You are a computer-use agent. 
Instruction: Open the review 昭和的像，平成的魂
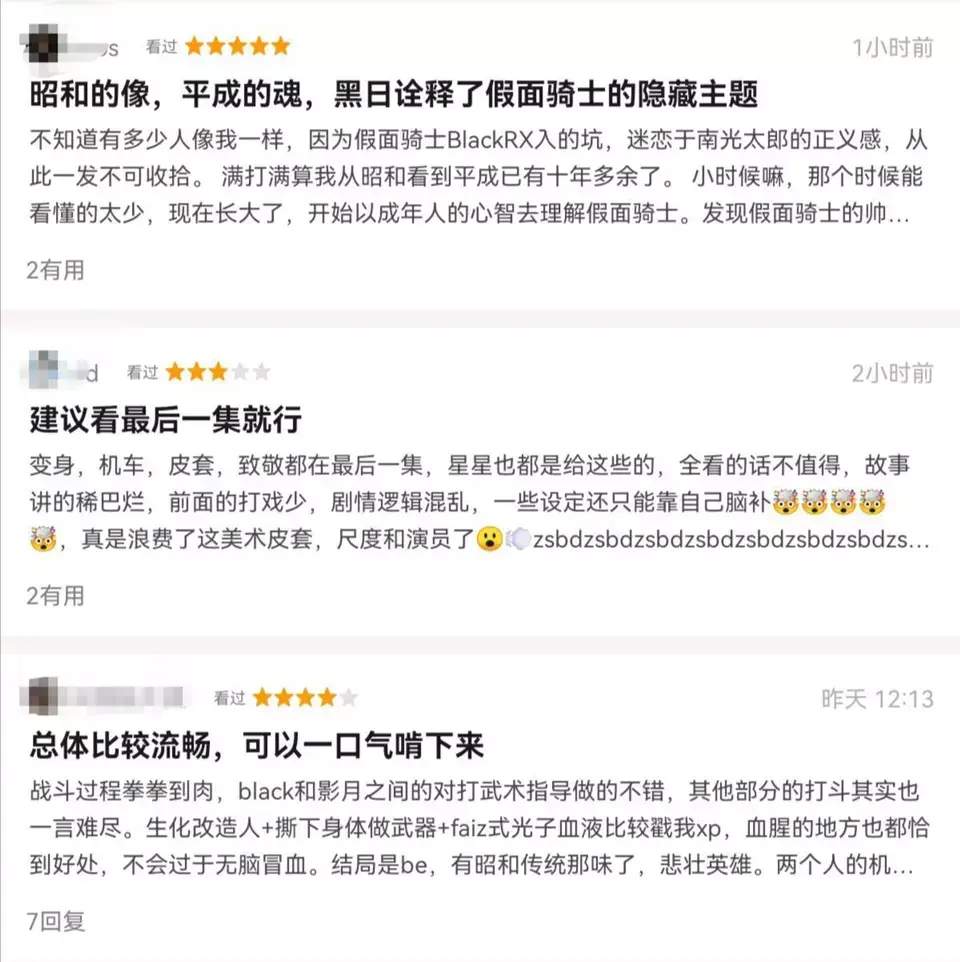click(392, 95)
